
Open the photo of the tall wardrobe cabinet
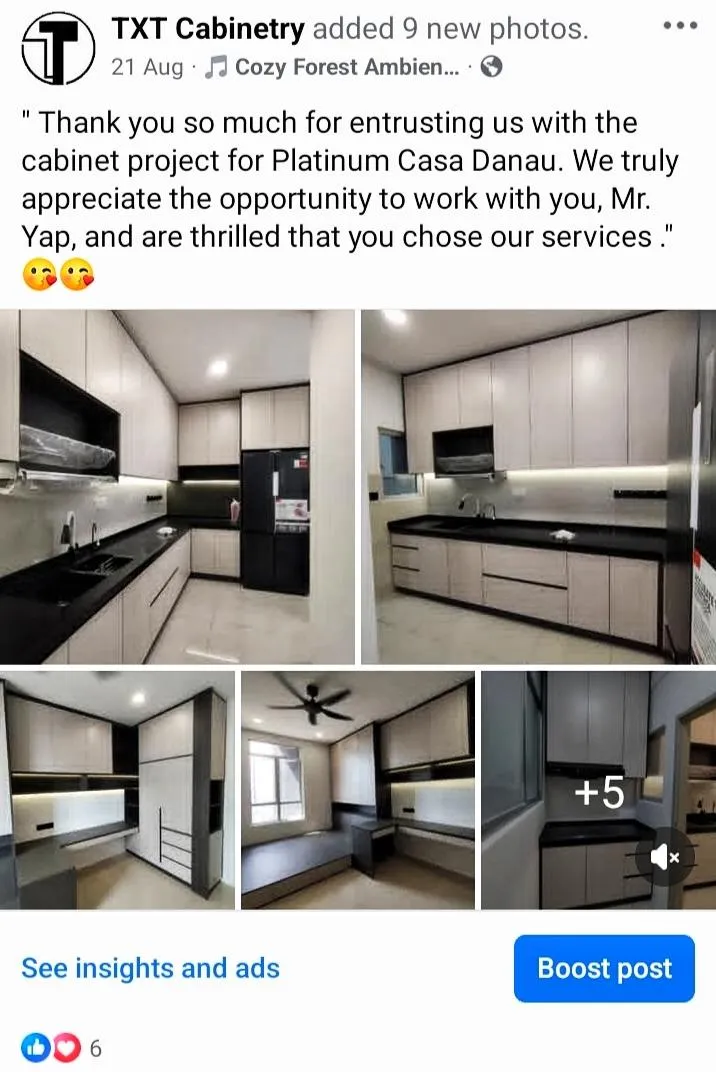(118, 790)
